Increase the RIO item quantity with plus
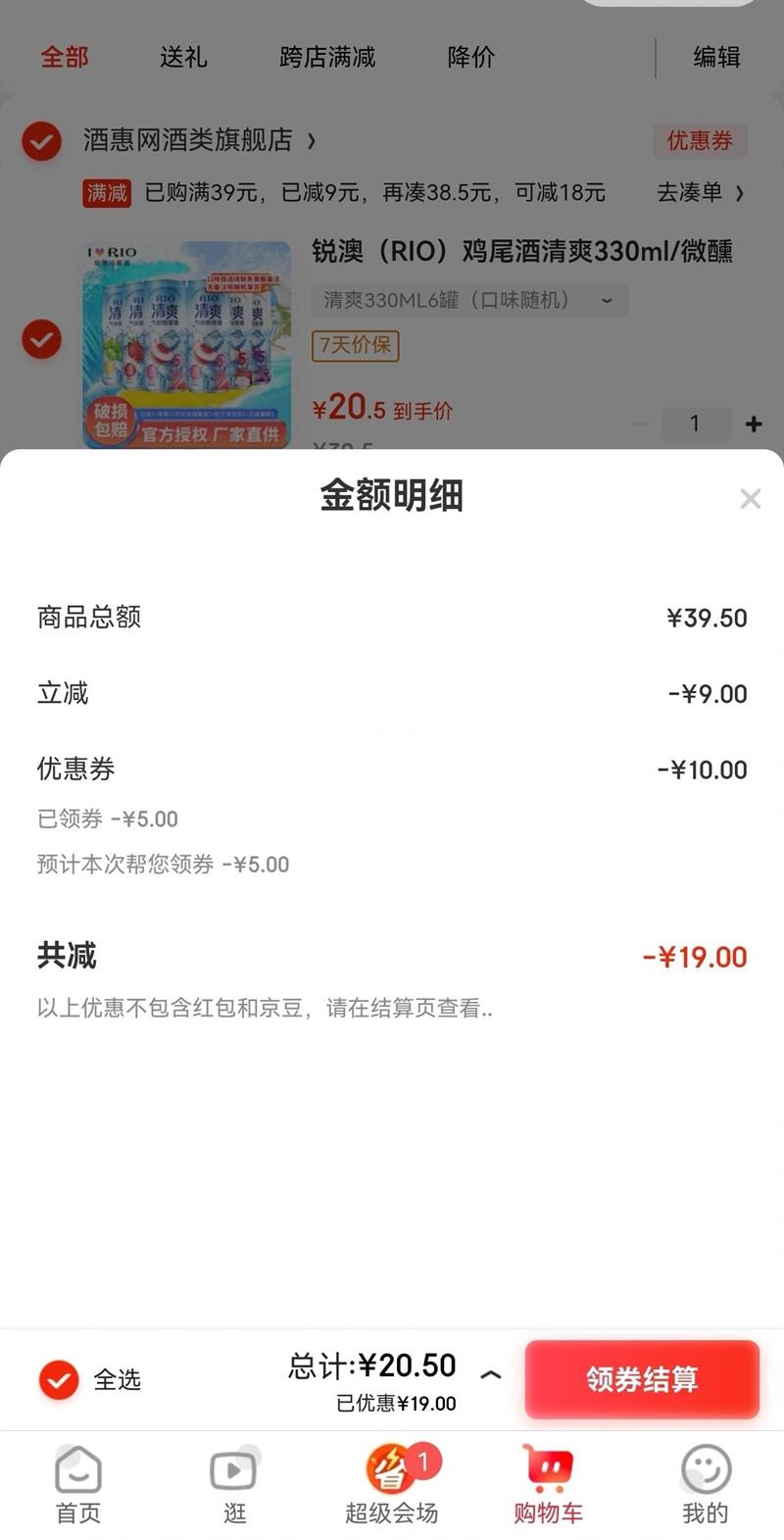Image resolution: width=784 pixels, height=1540 pixels. (x=754, y=423)
